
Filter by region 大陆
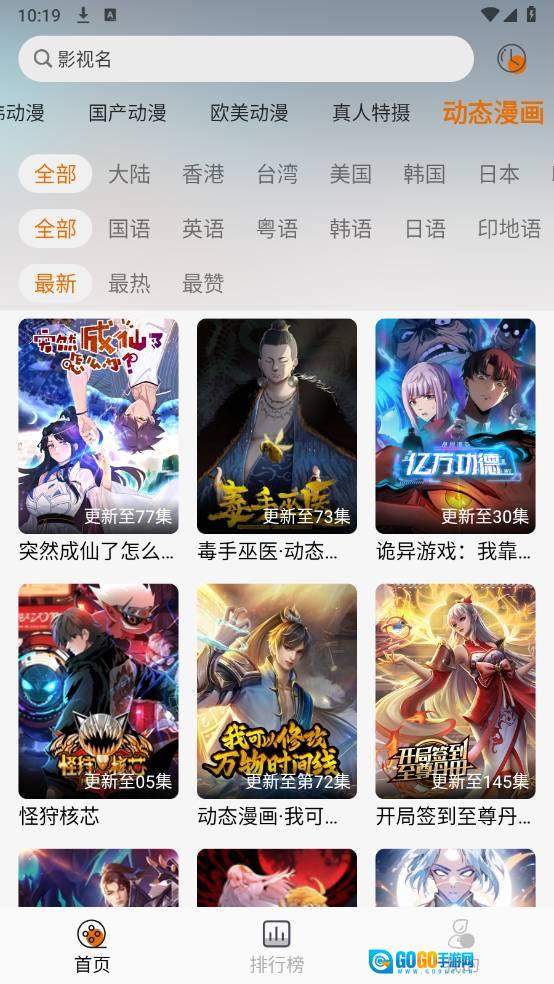pyautogui.click(x=129, y=174)
